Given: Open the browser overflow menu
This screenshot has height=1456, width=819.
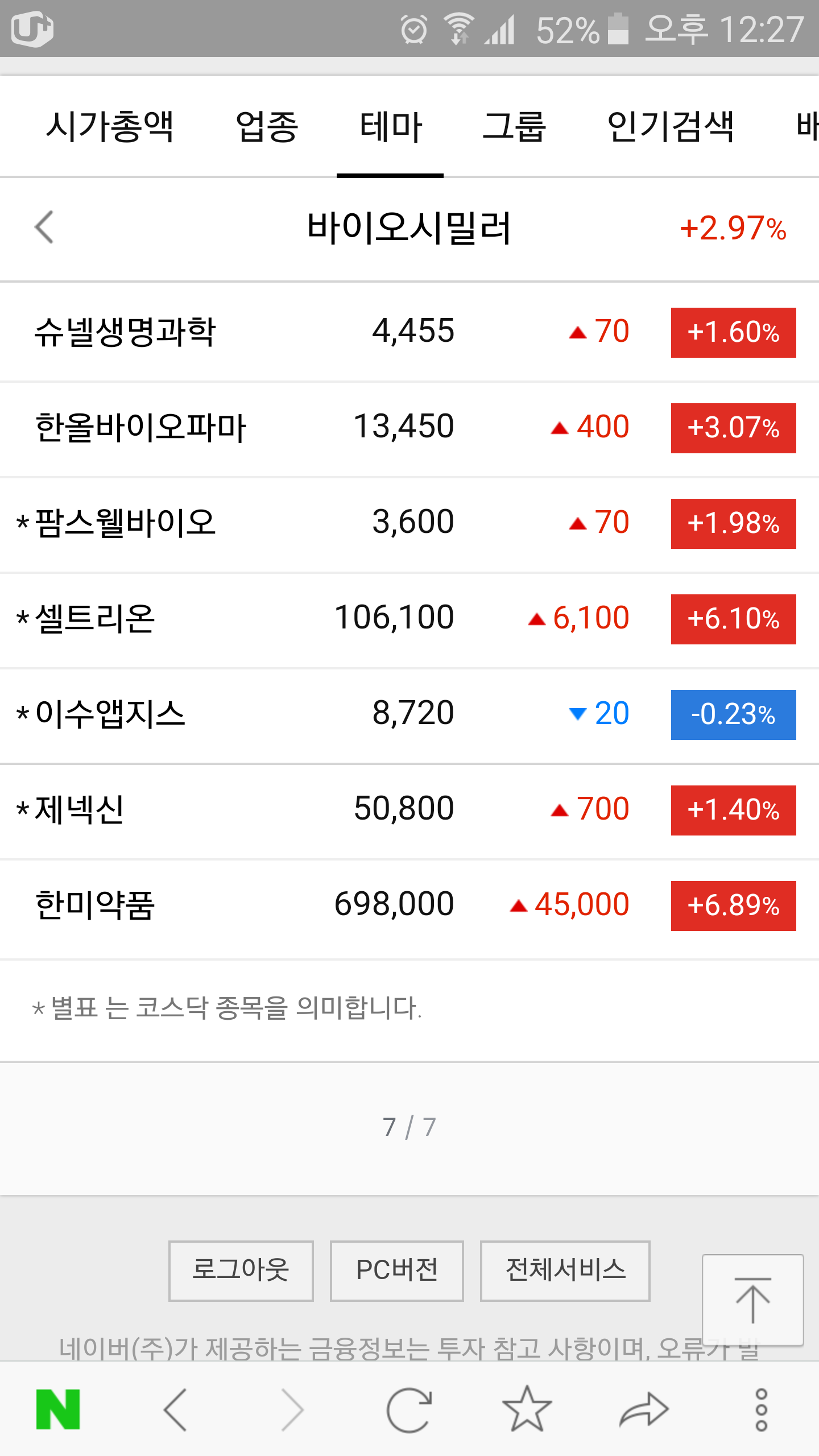Looking at the screenshot, I should click(761, 1409).
